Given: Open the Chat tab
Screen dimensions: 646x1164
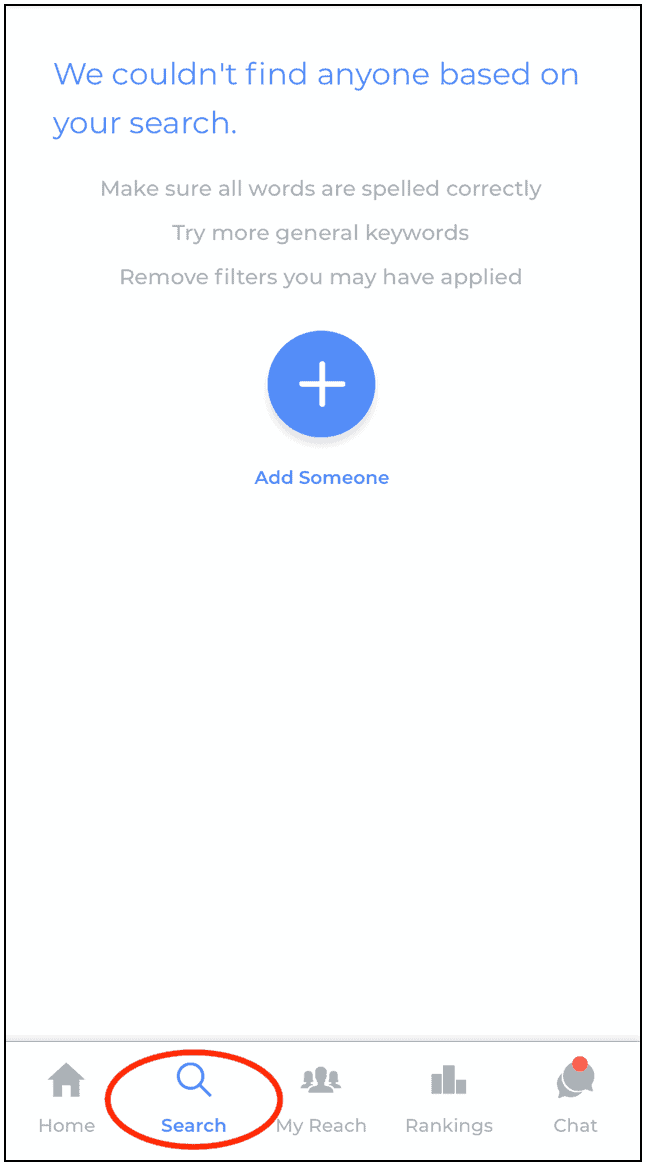Looking at the screenshot, I should pyautogui.click(x=575, y=1098).
